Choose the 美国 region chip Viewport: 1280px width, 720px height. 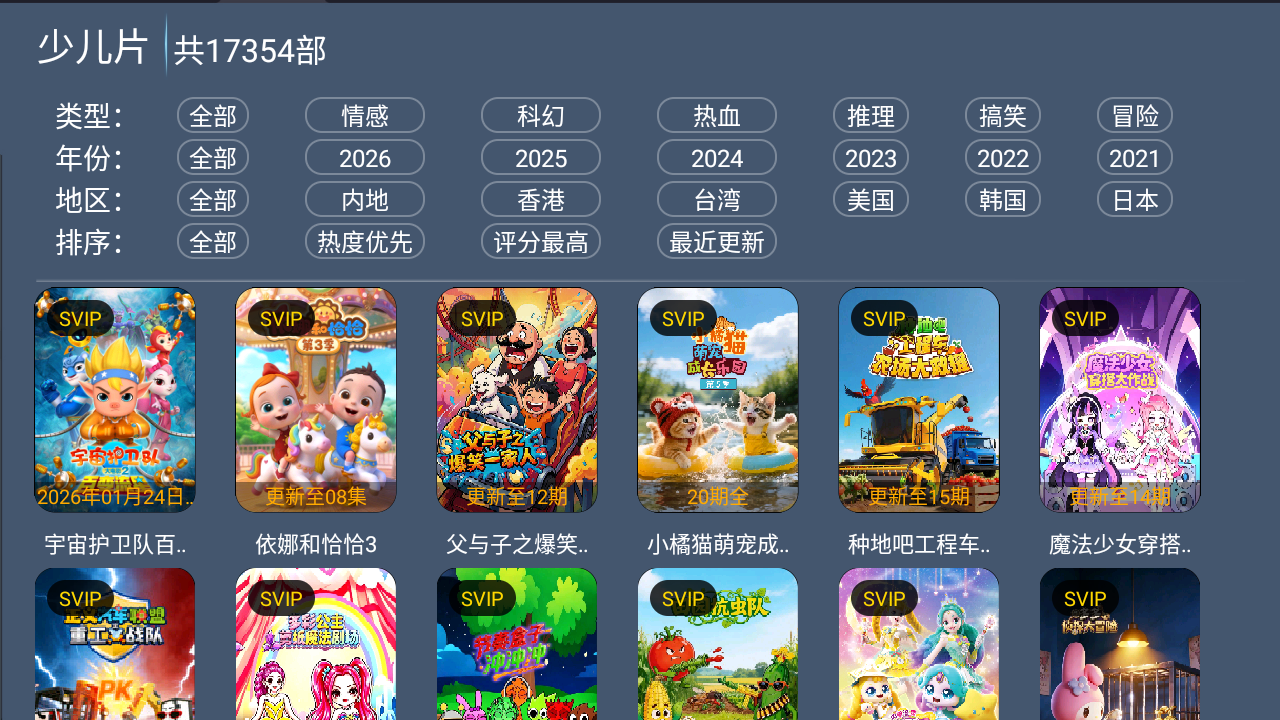coord(870,200)
